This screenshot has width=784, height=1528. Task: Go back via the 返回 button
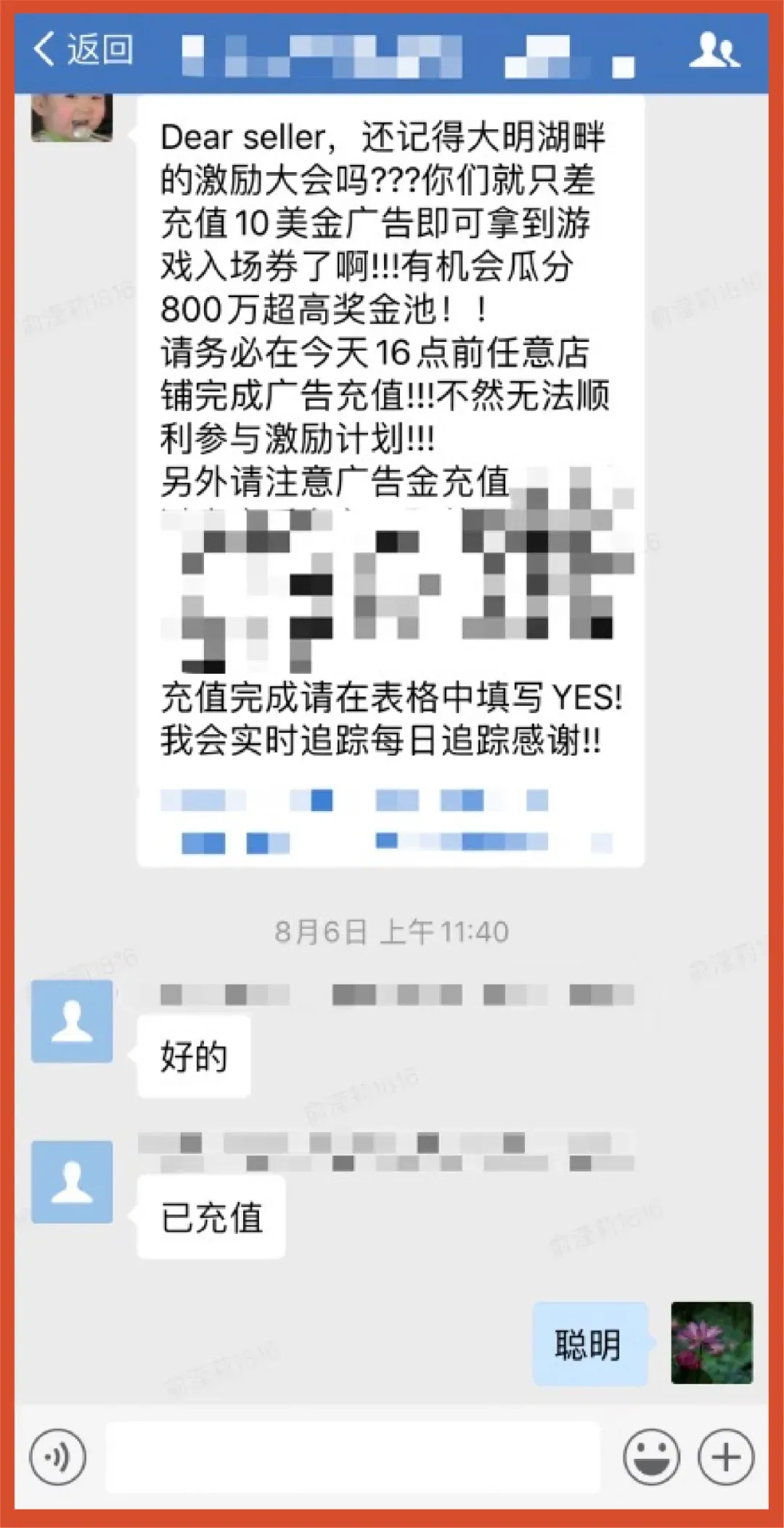82,49
